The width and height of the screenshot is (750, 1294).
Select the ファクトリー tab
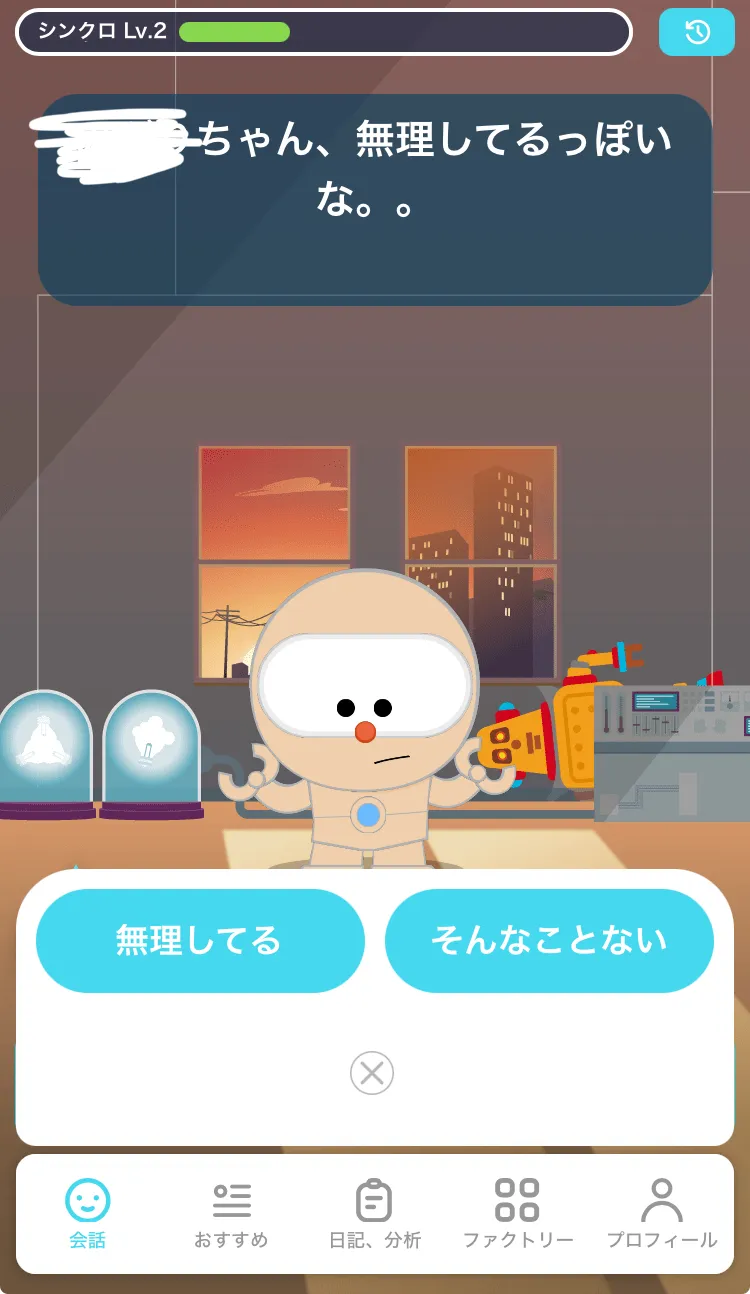tap(518, 1214)
